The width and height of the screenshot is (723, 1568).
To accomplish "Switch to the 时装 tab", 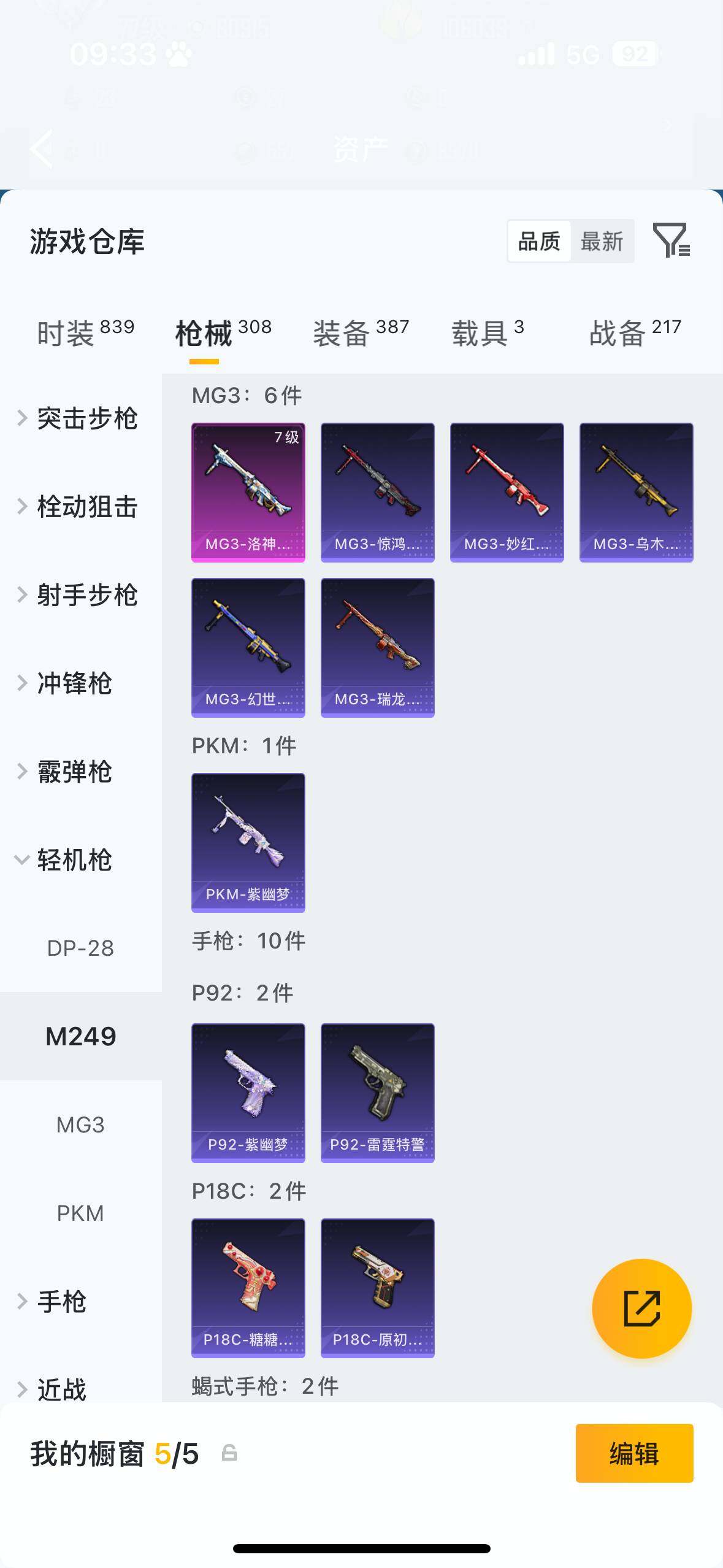I will pos(85,333).
